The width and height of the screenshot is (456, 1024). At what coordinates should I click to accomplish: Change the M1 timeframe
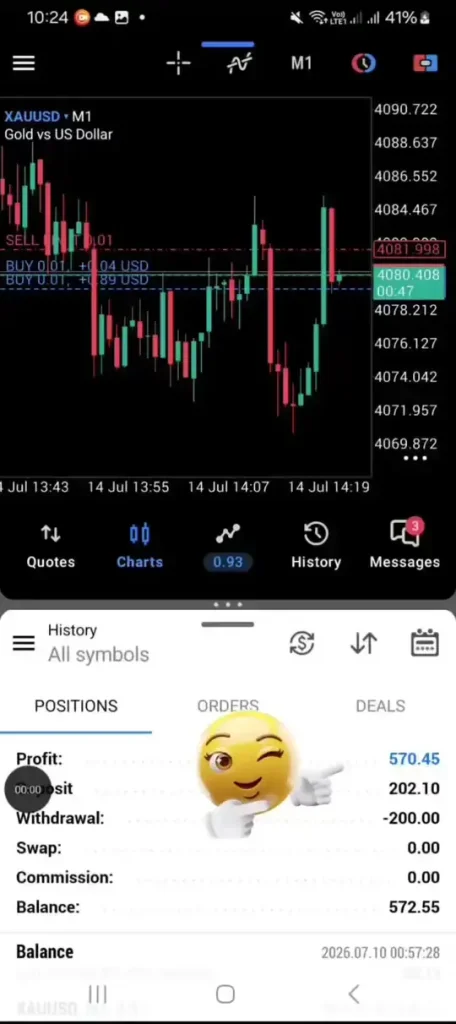coord(301,63)
